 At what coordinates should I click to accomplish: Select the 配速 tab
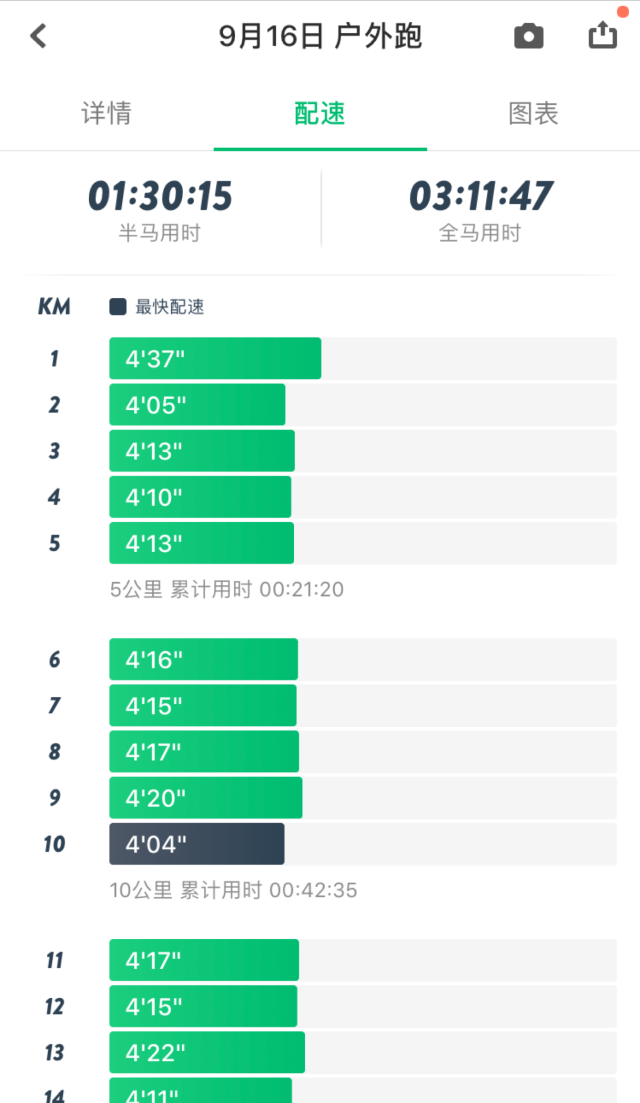point(320,113)
